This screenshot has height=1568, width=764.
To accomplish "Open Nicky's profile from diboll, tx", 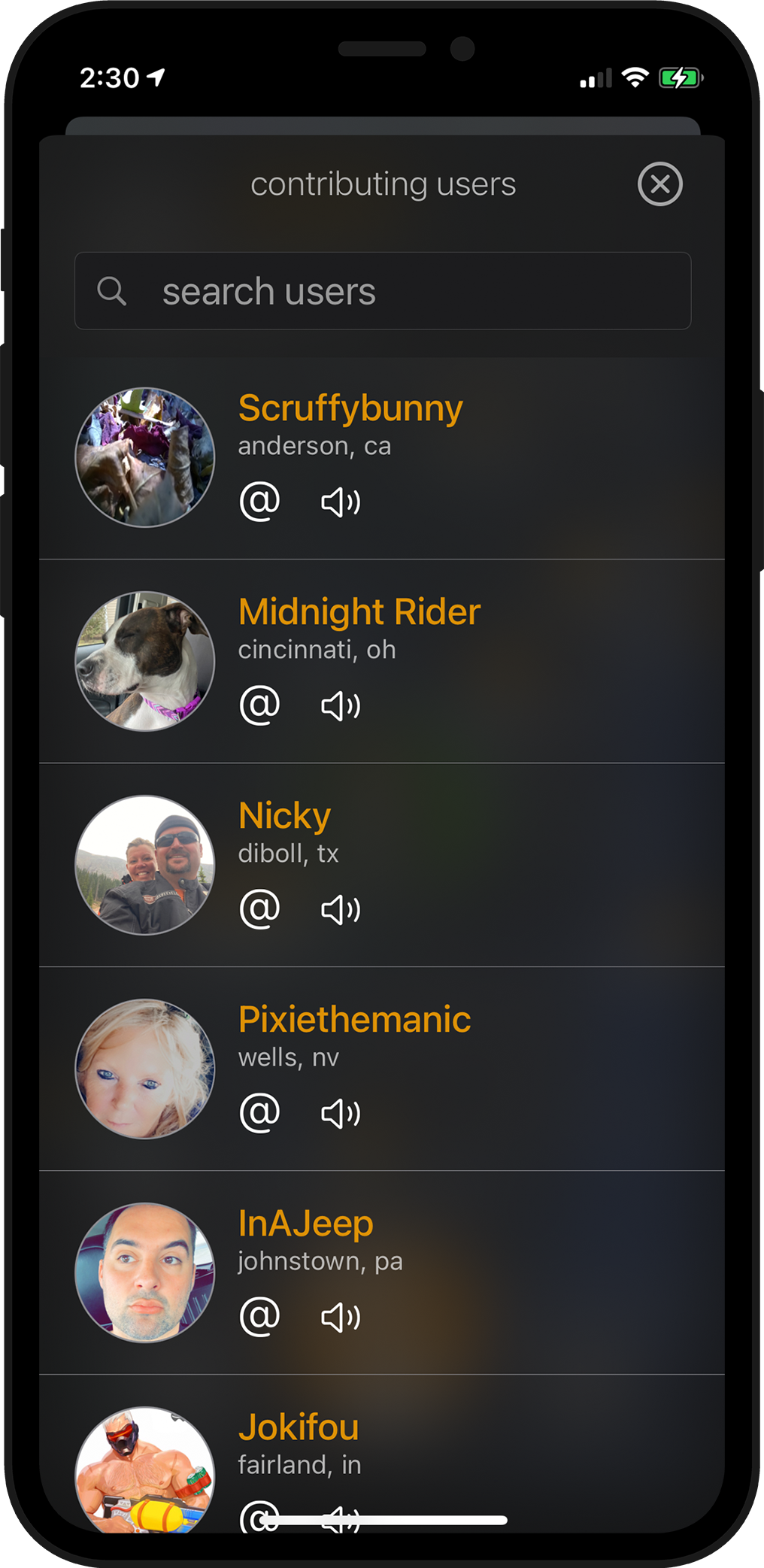I will [284, 816].
